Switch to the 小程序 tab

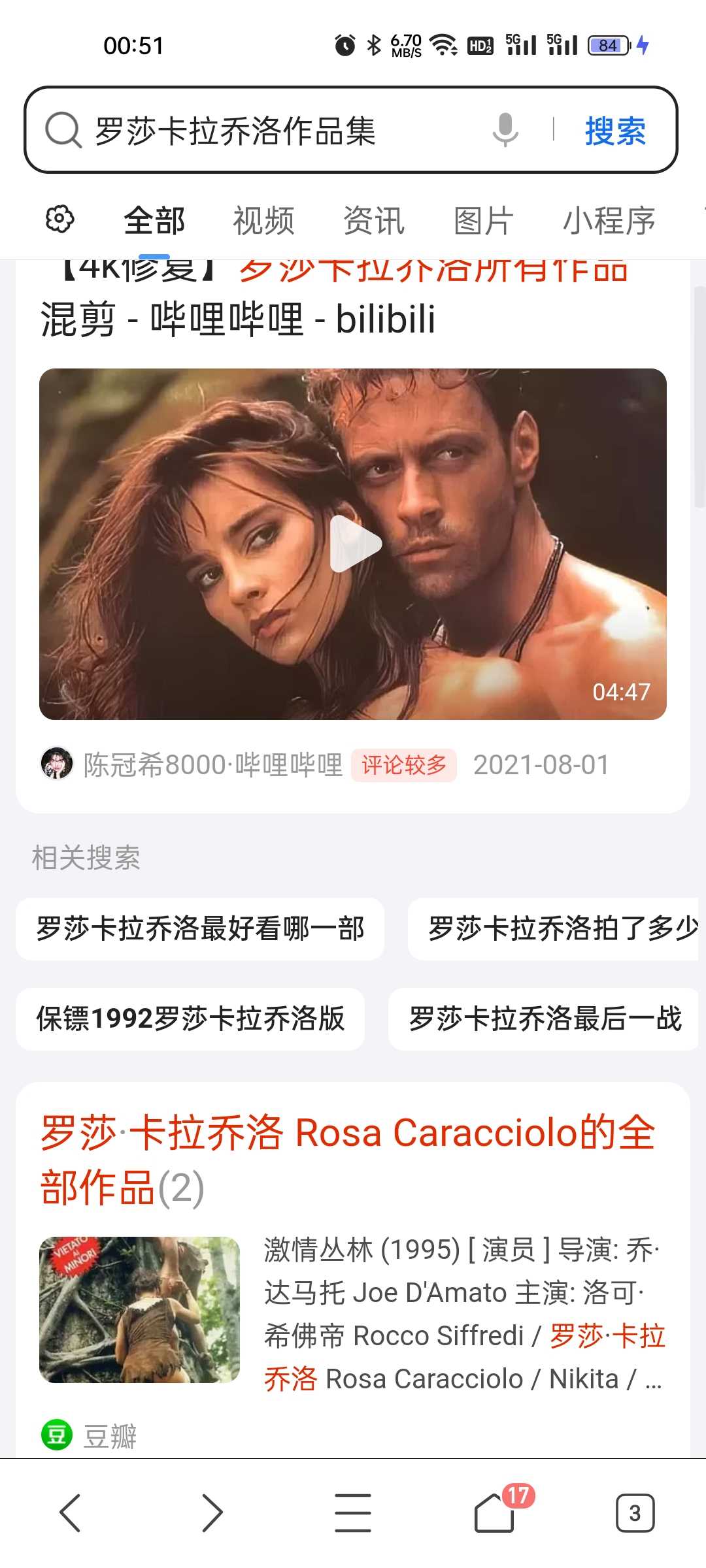tap(609, 220)
